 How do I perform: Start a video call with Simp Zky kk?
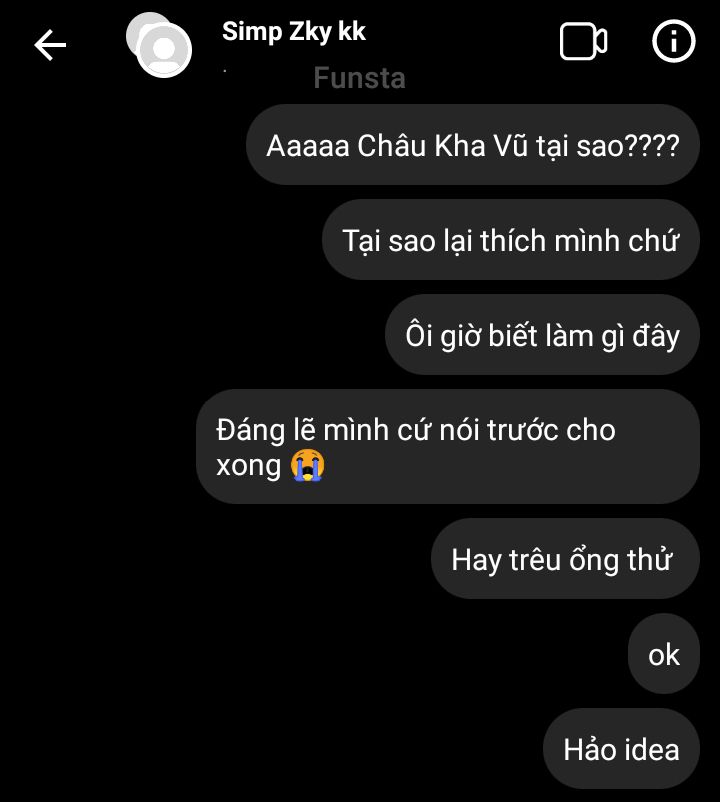(583, 42)
